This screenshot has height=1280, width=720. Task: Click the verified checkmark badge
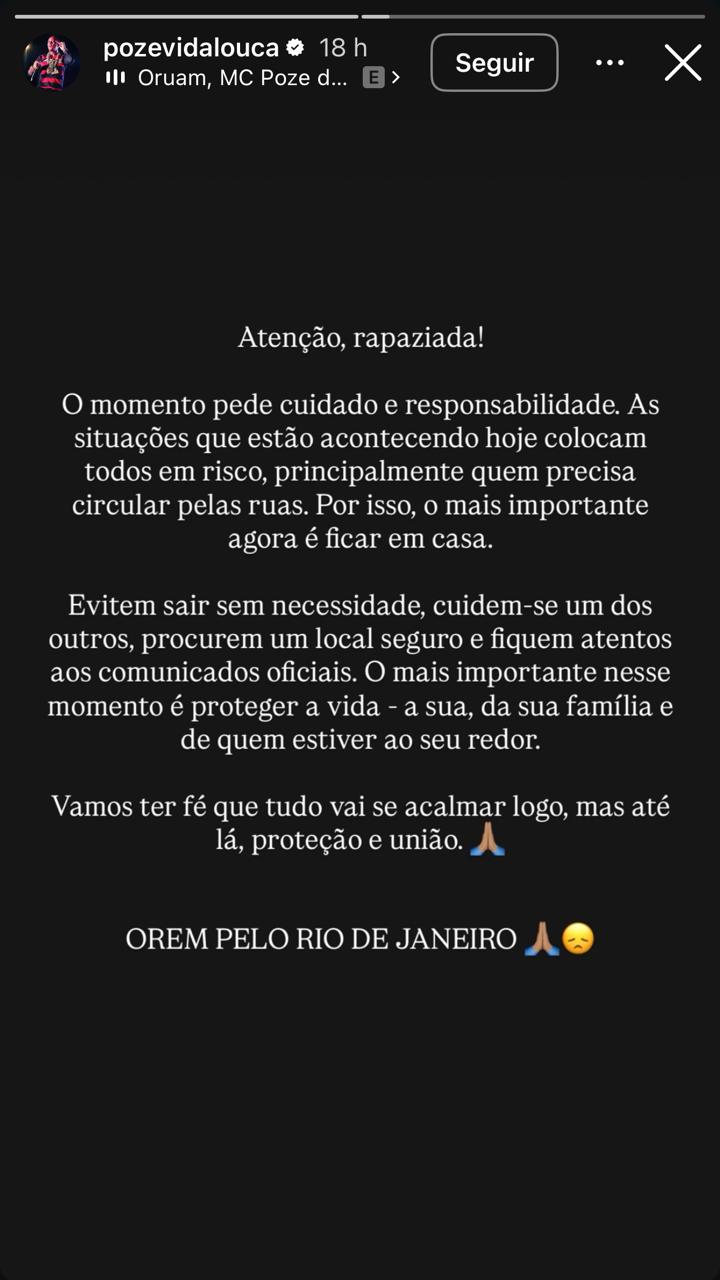tap(293, 44)
